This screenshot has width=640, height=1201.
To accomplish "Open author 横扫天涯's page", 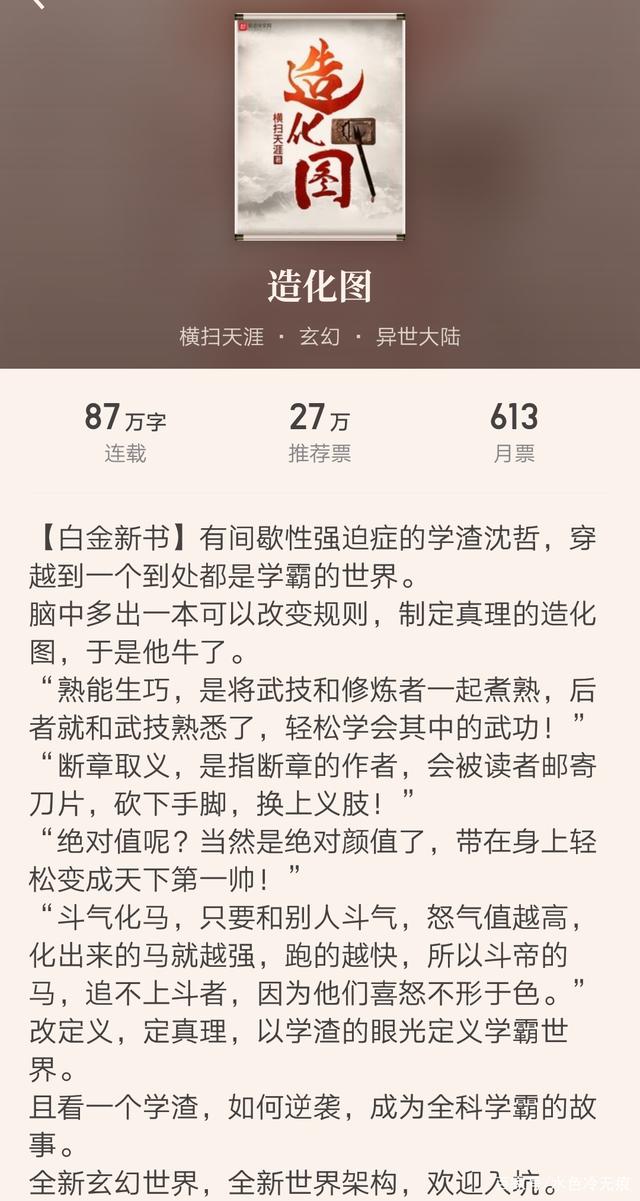I will pos(221,336).
